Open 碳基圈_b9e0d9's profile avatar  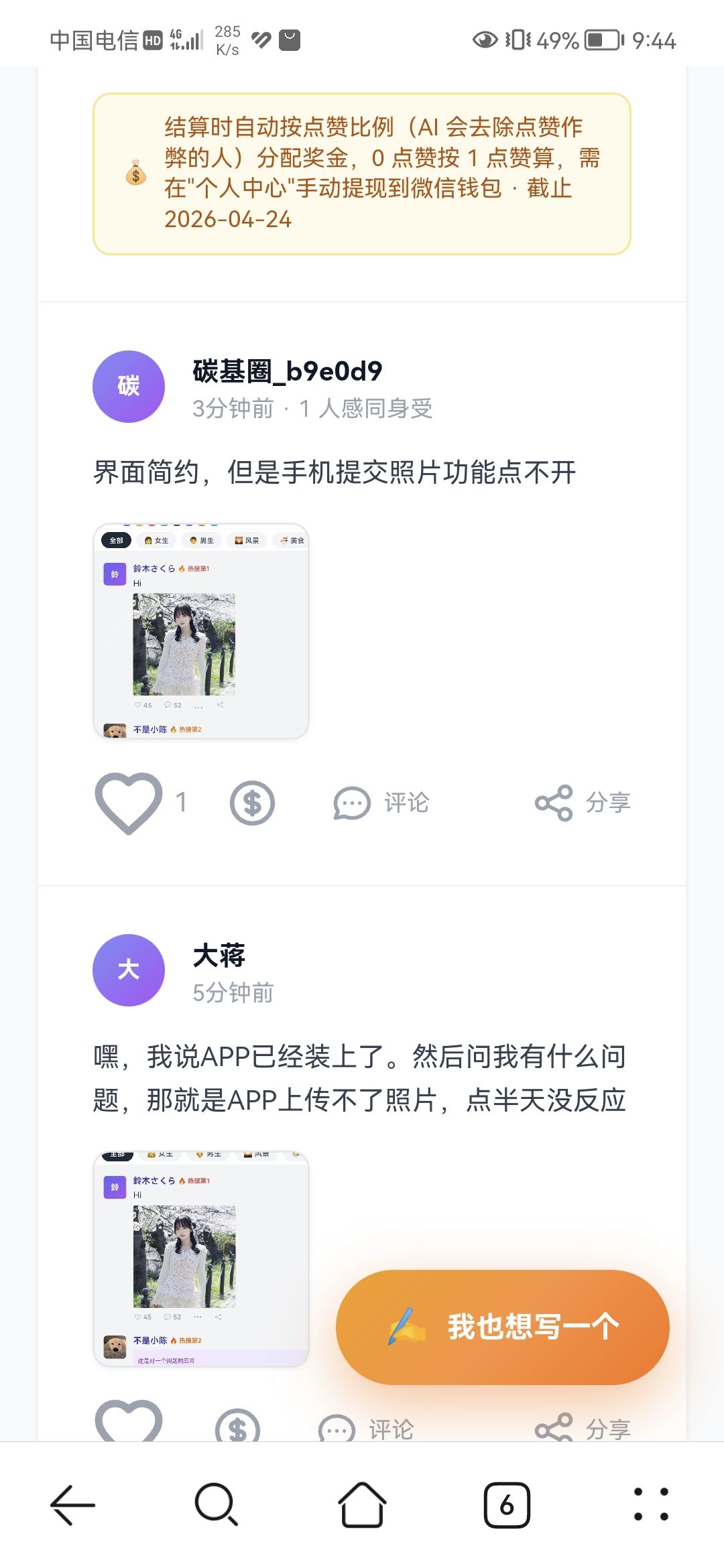pyautogui.click(x=129, y=387)
